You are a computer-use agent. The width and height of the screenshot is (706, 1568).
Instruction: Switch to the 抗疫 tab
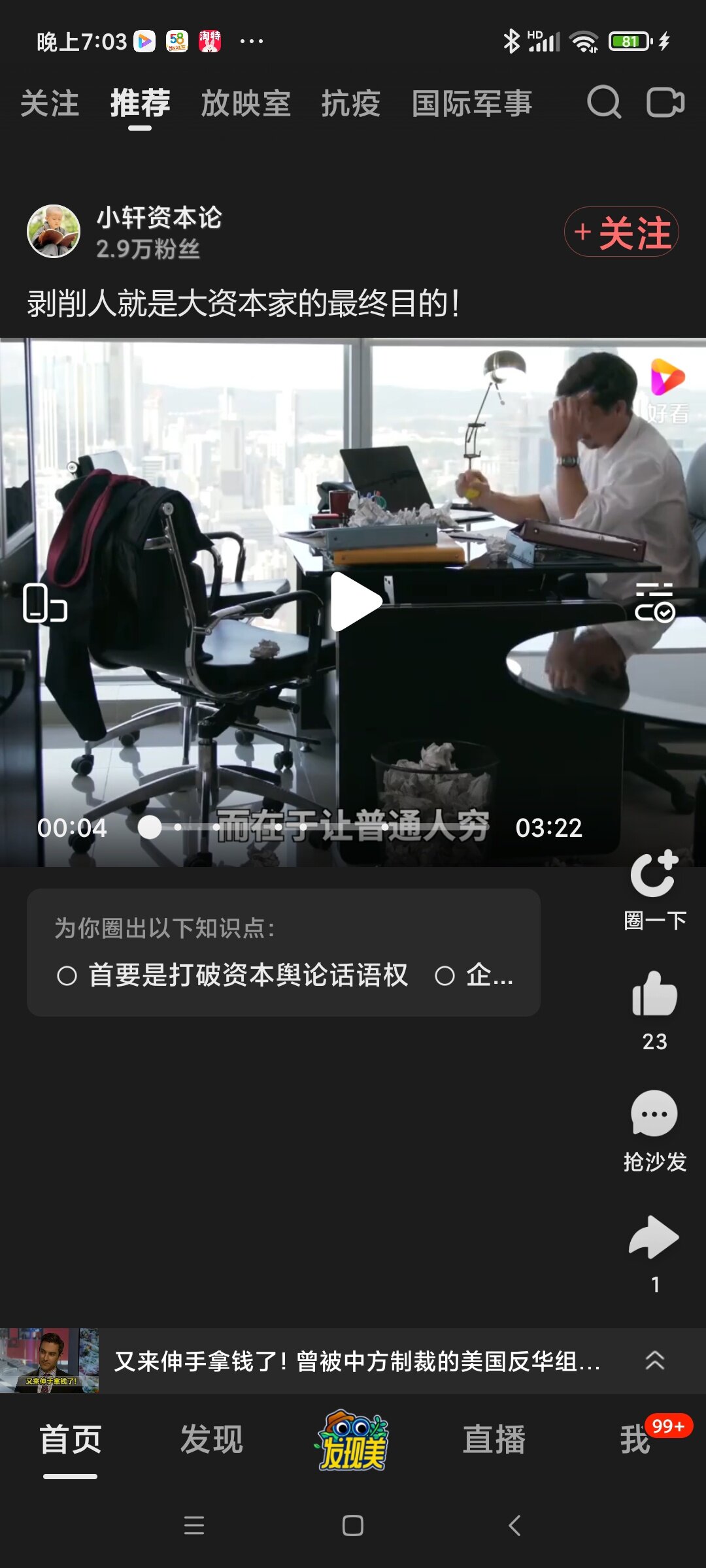point(351,104)
